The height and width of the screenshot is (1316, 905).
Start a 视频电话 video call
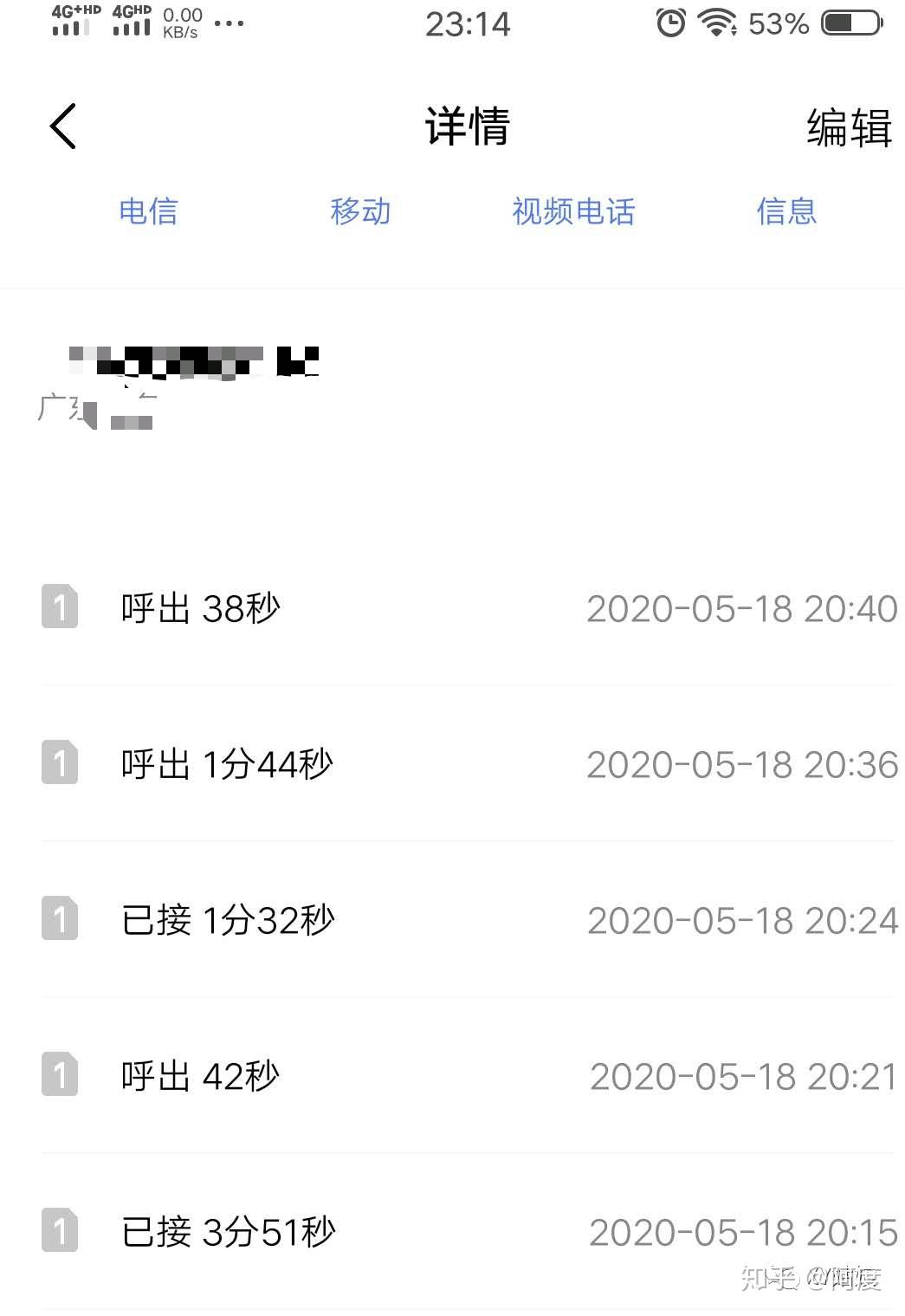573,211
